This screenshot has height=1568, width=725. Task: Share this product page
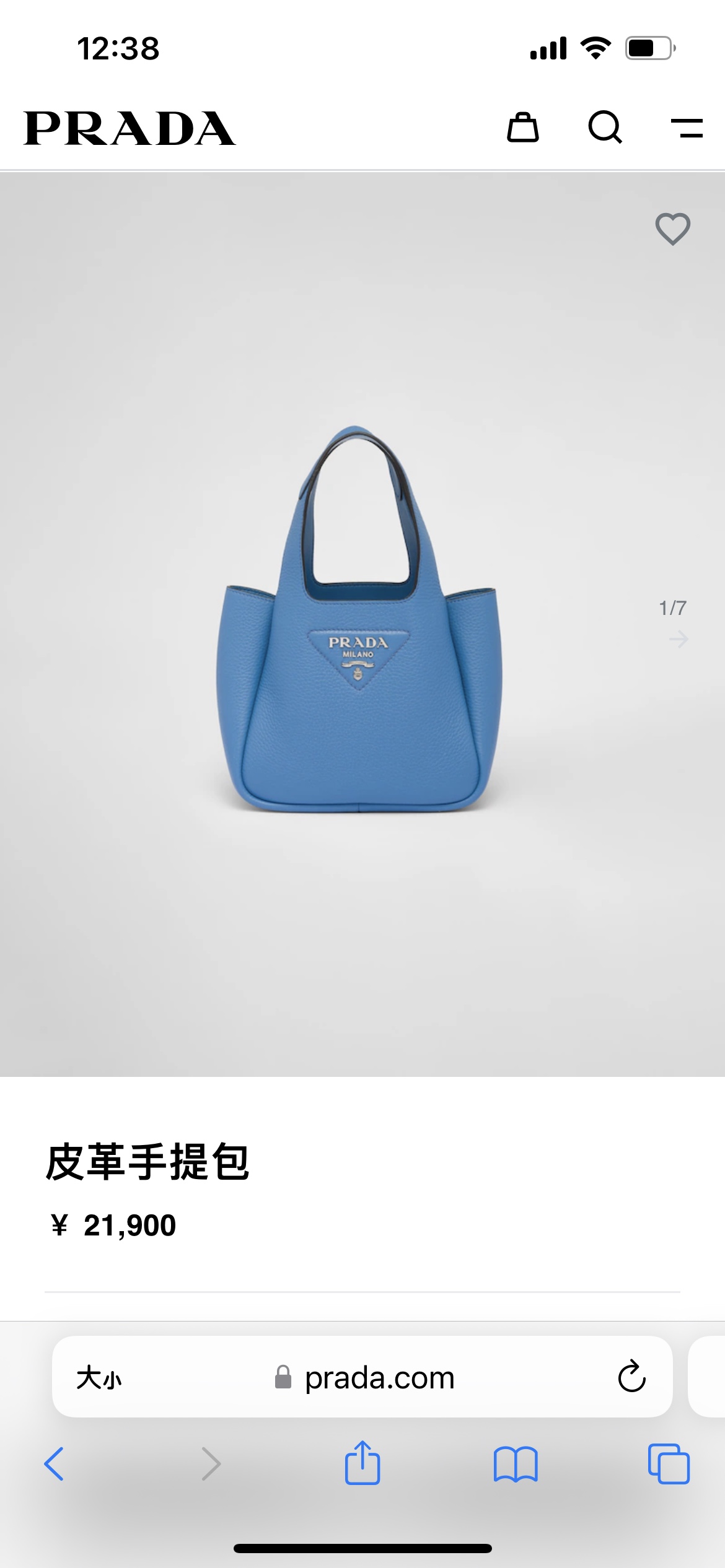point(362,1463)
